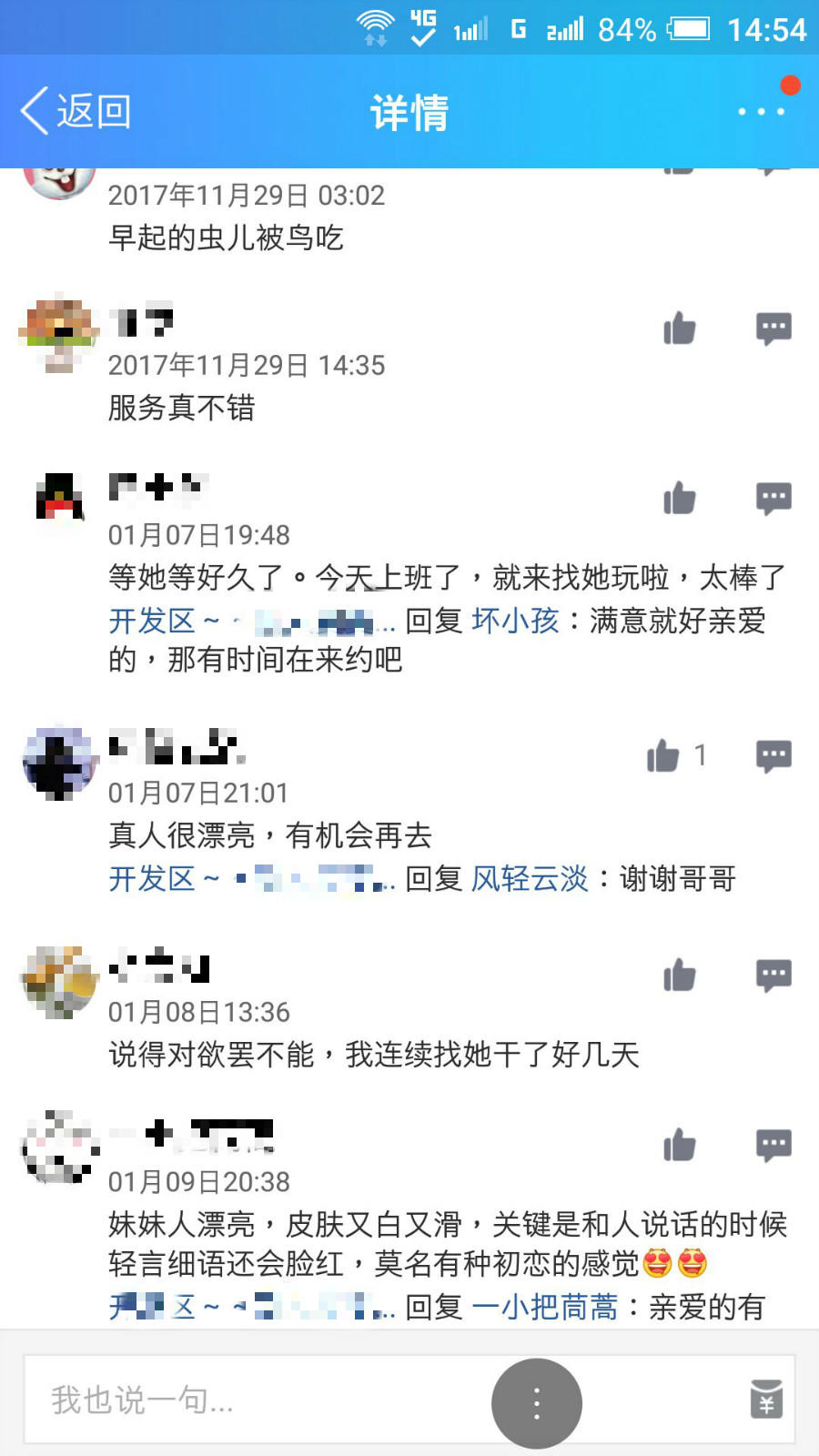This screenshot has width=819, height=1456.
Task: Tap the gray floating three-dot button
Action: (x=537, y=1403)
